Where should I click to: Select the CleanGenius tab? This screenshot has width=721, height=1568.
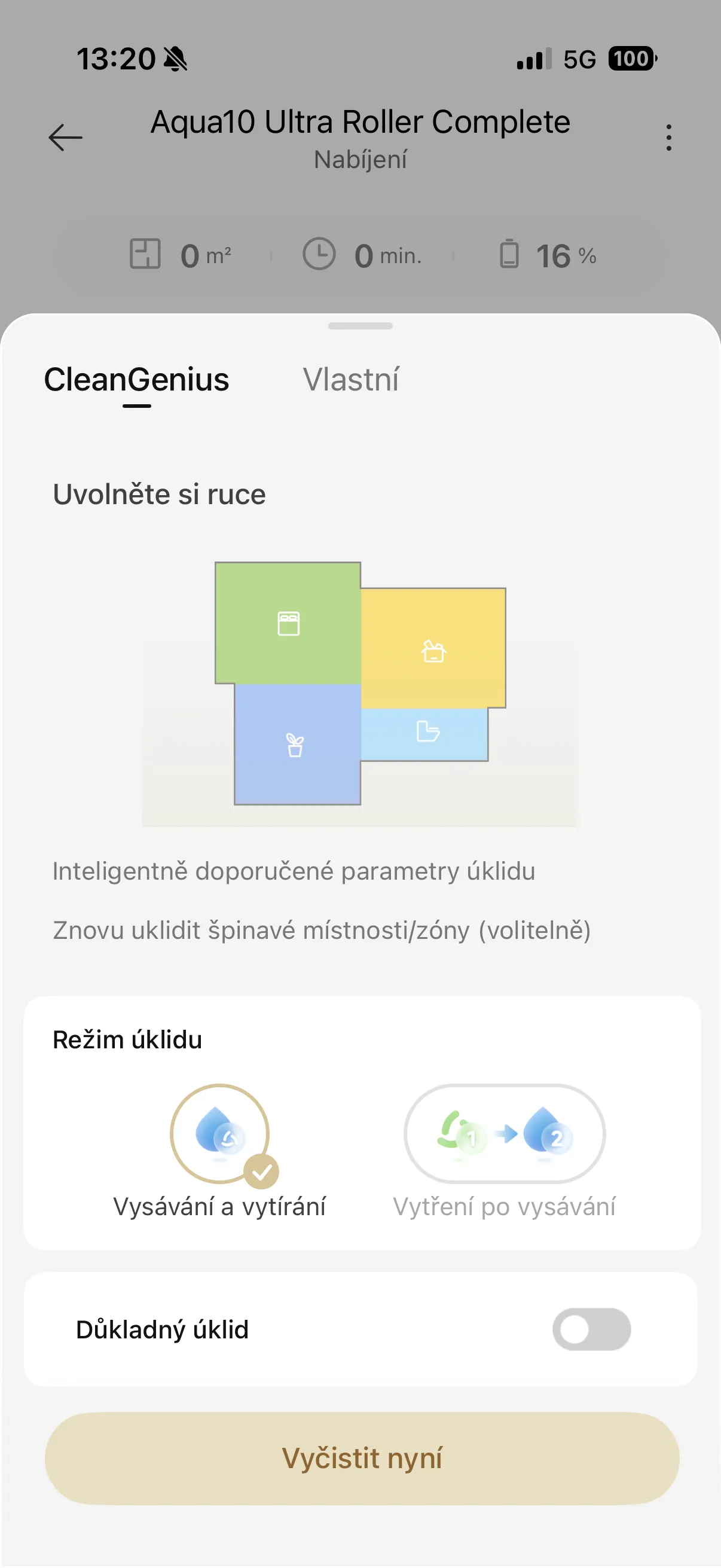(x=136, y=380)
